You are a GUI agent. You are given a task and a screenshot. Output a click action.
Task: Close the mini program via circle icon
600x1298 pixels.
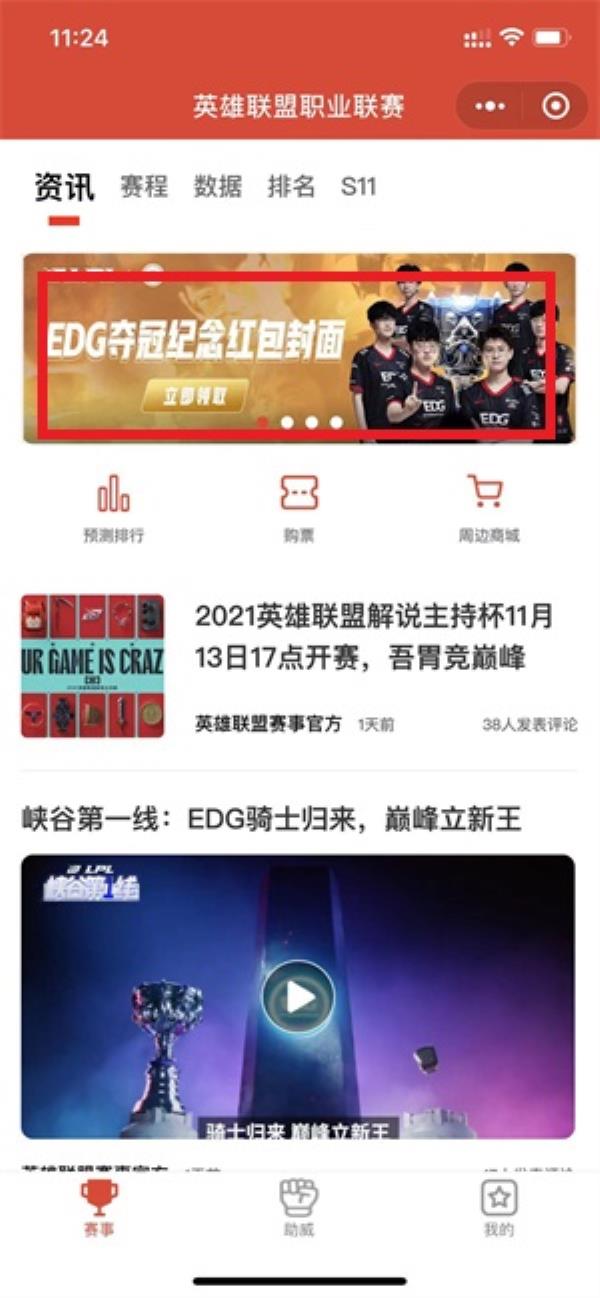[x=554, y=106]
